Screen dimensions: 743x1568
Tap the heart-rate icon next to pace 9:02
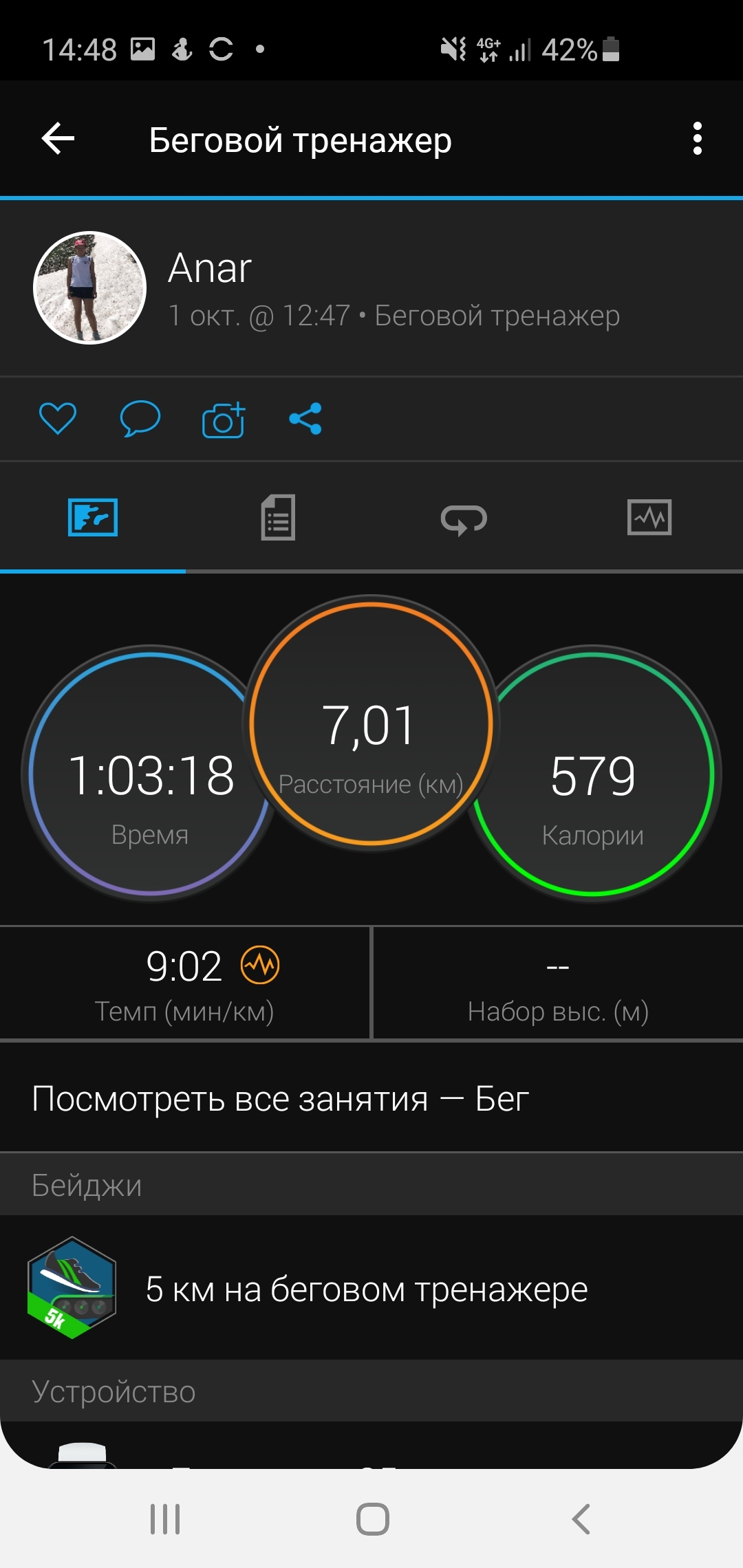coord(260,965)
